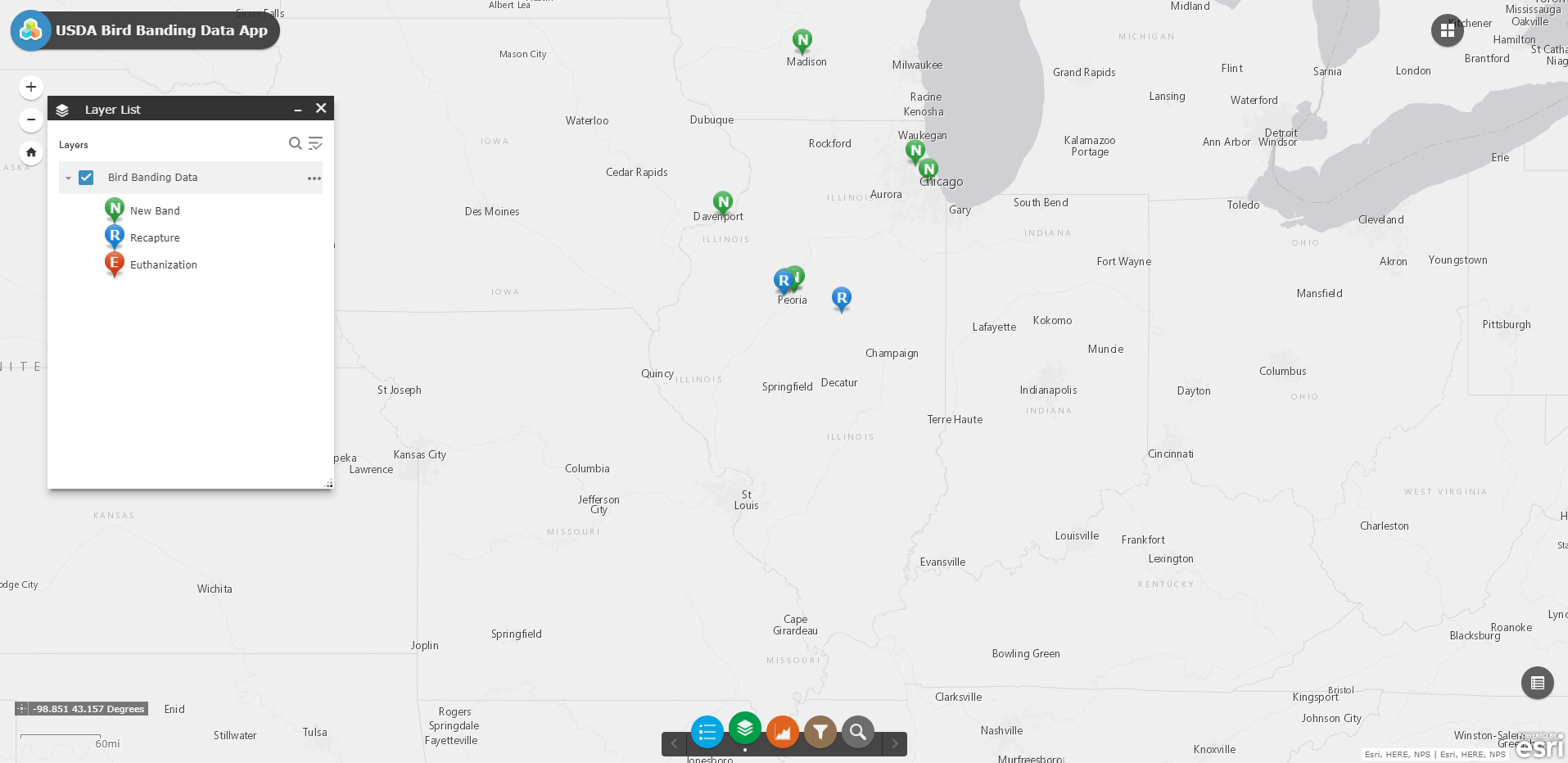This screenshot has height=763, width=1568.
Task: Open the filter widget
Action: coord(820,732)
